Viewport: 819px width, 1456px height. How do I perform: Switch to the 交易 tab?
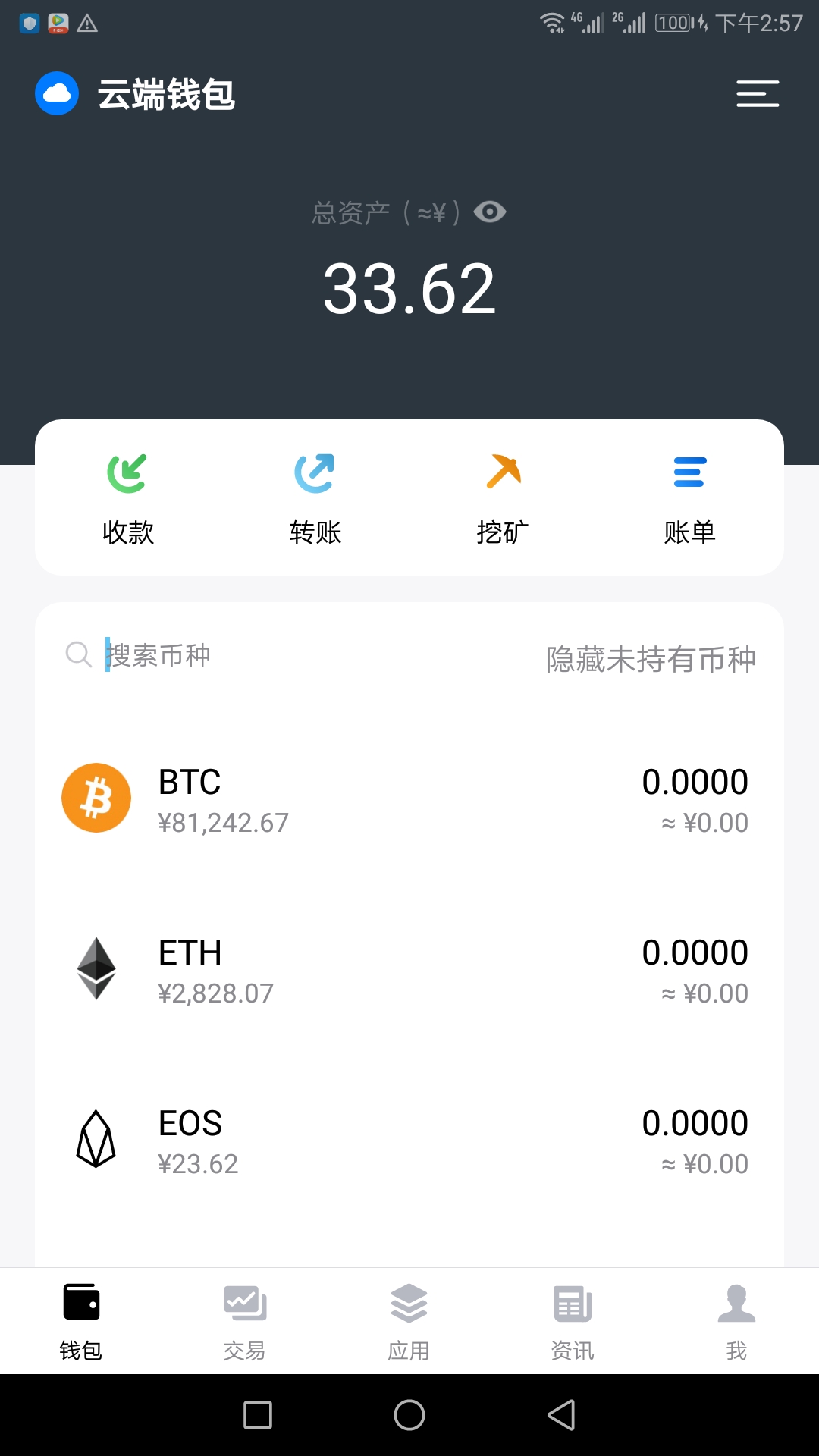point(244,1321)
